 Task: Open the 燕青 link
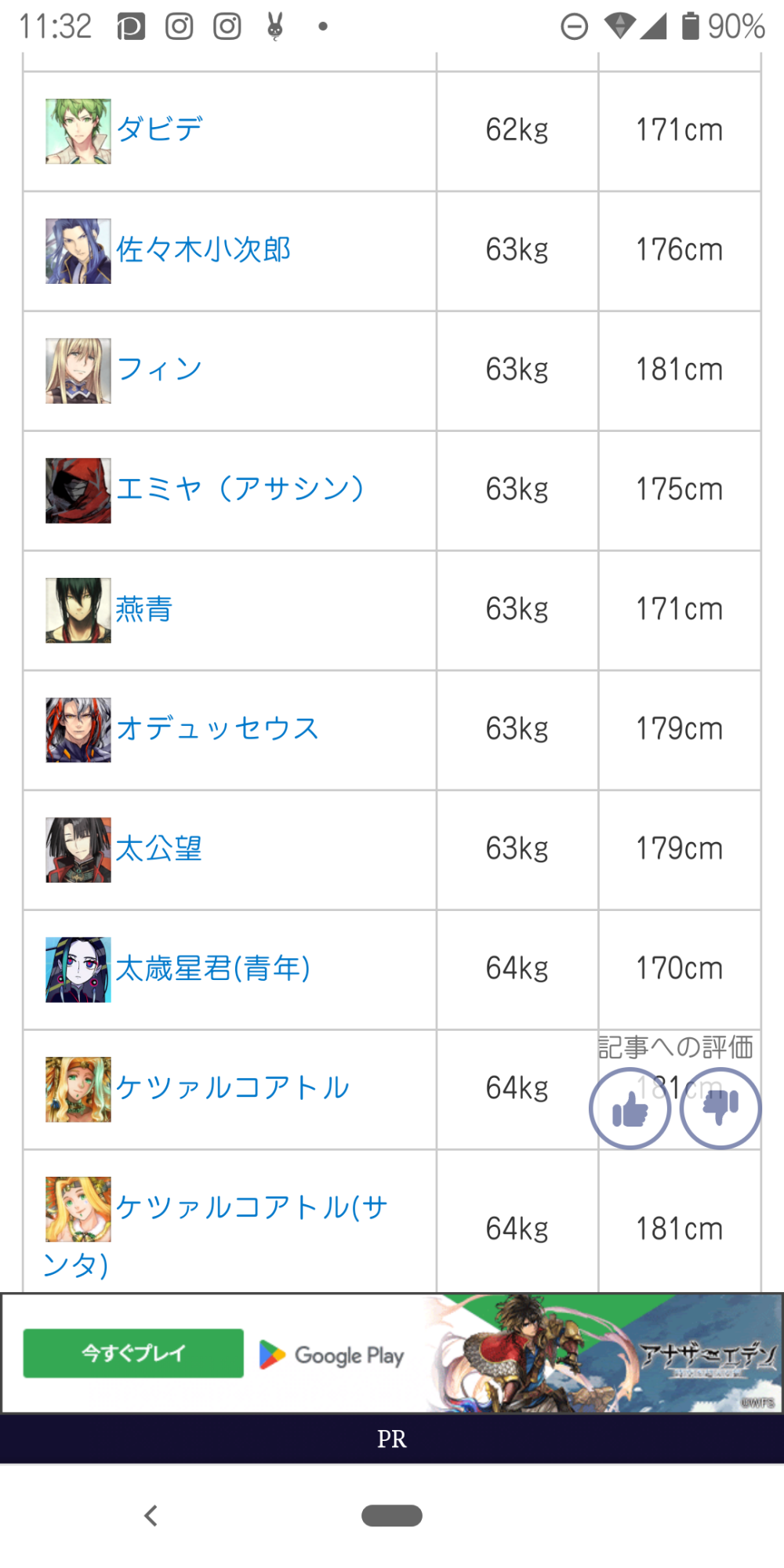tap(144, 609)
